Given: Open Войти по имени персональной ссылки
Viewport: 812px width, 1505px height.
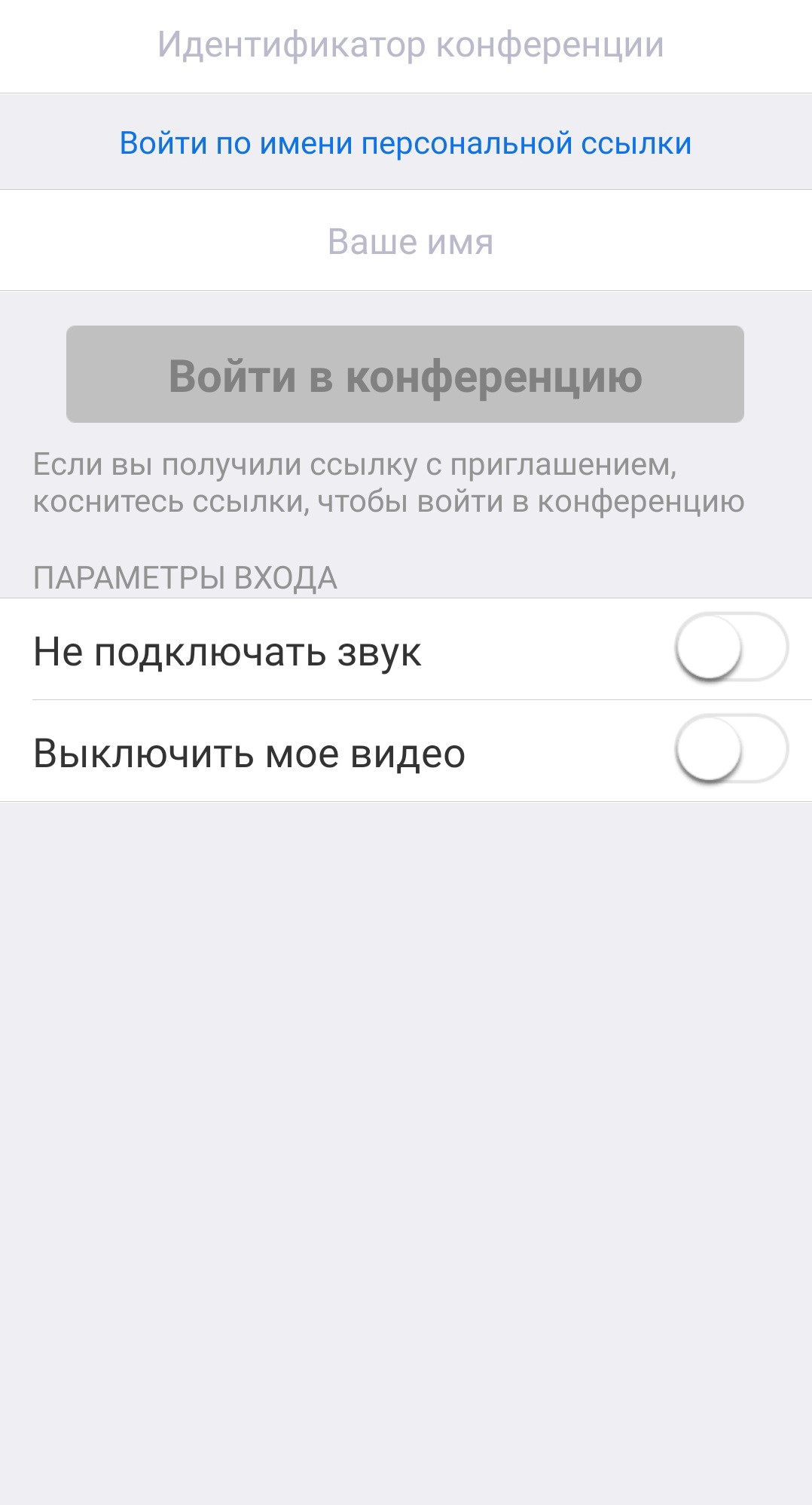Looking at the screenshot, I should pos(406,143).
